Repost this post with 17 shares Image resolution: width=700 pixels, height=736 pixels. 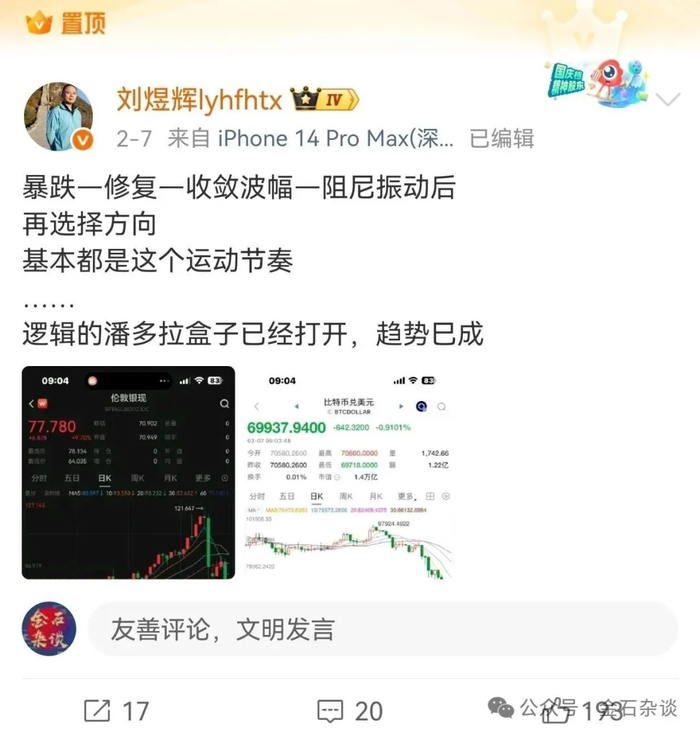pyautogui.click(x=116, y=711)
